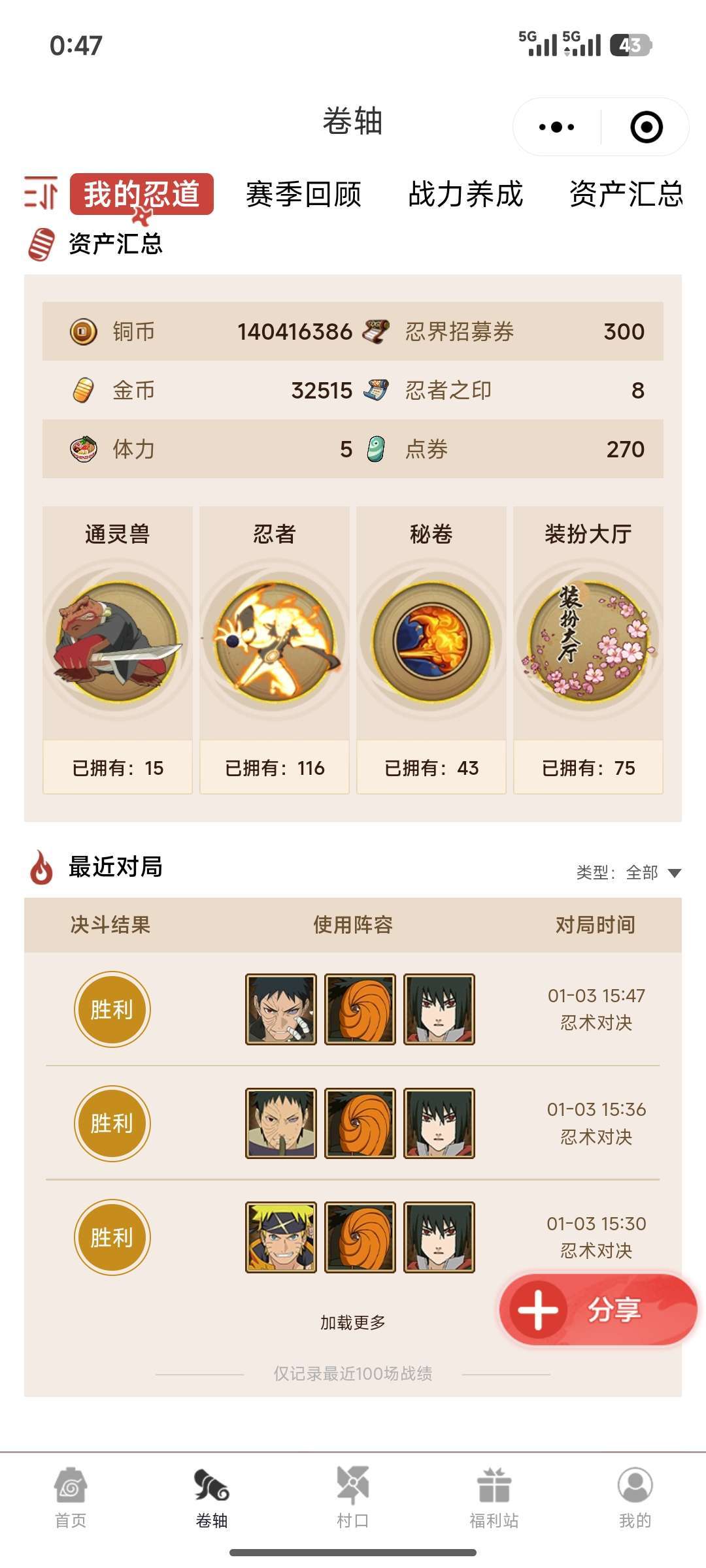The width and height of the screenshot is (706, 1568).
Task: Expand the 类型: 全部 filter dropdown
Action: (x=629, y=872)
